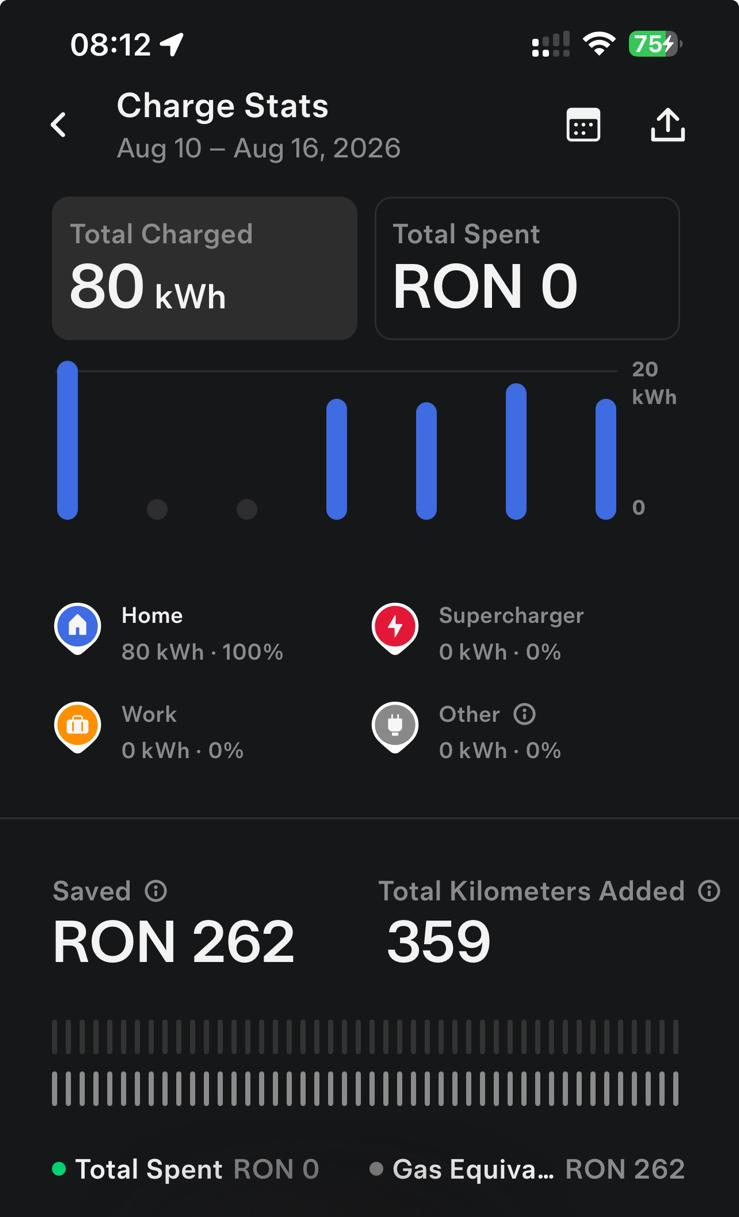This screenshot has width=739, height=1217.
Task: Show info about Total Kilometers Added
Action: (709, 891)
